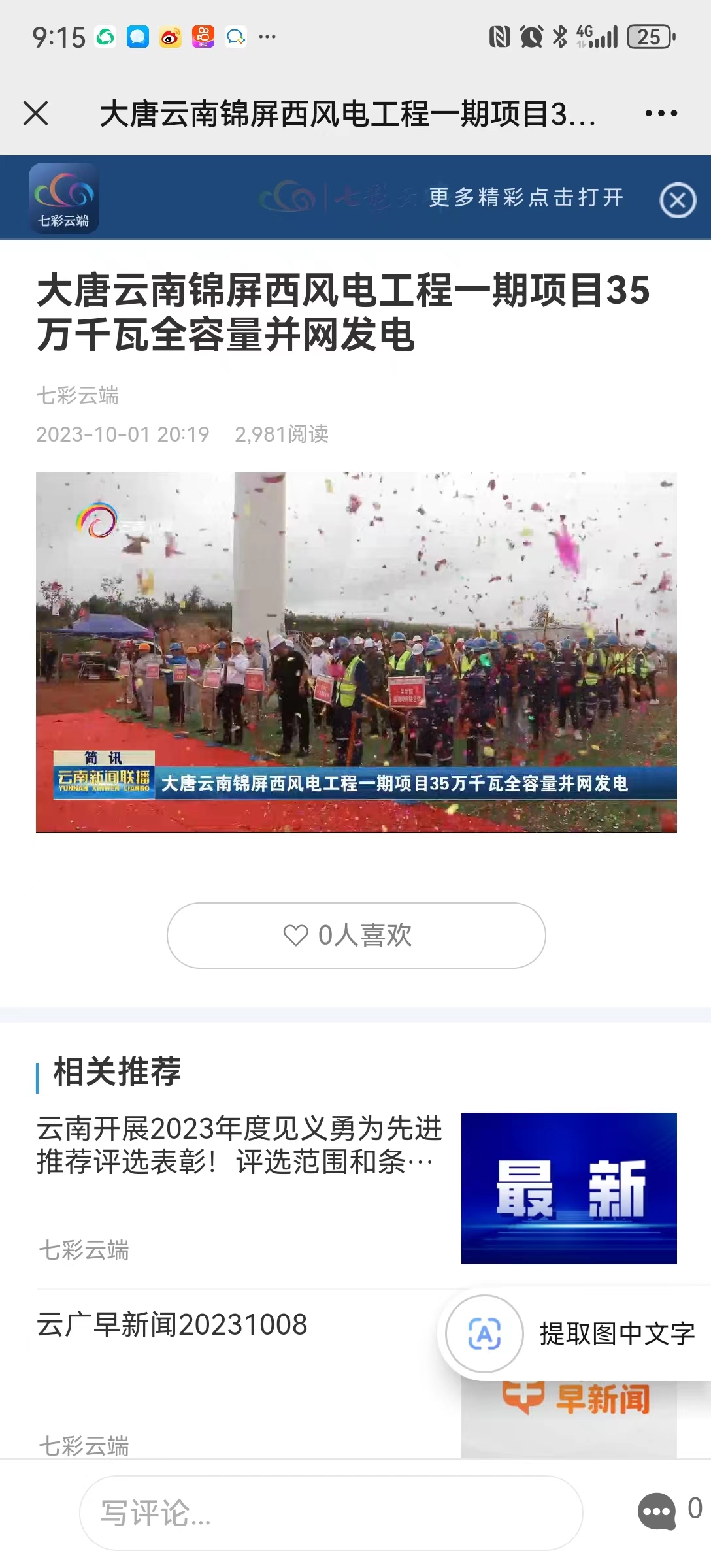
Task: Tap the 更多精彩点击打开 banner to open the app
Action: pyautogui.click(x=525, y=197)
